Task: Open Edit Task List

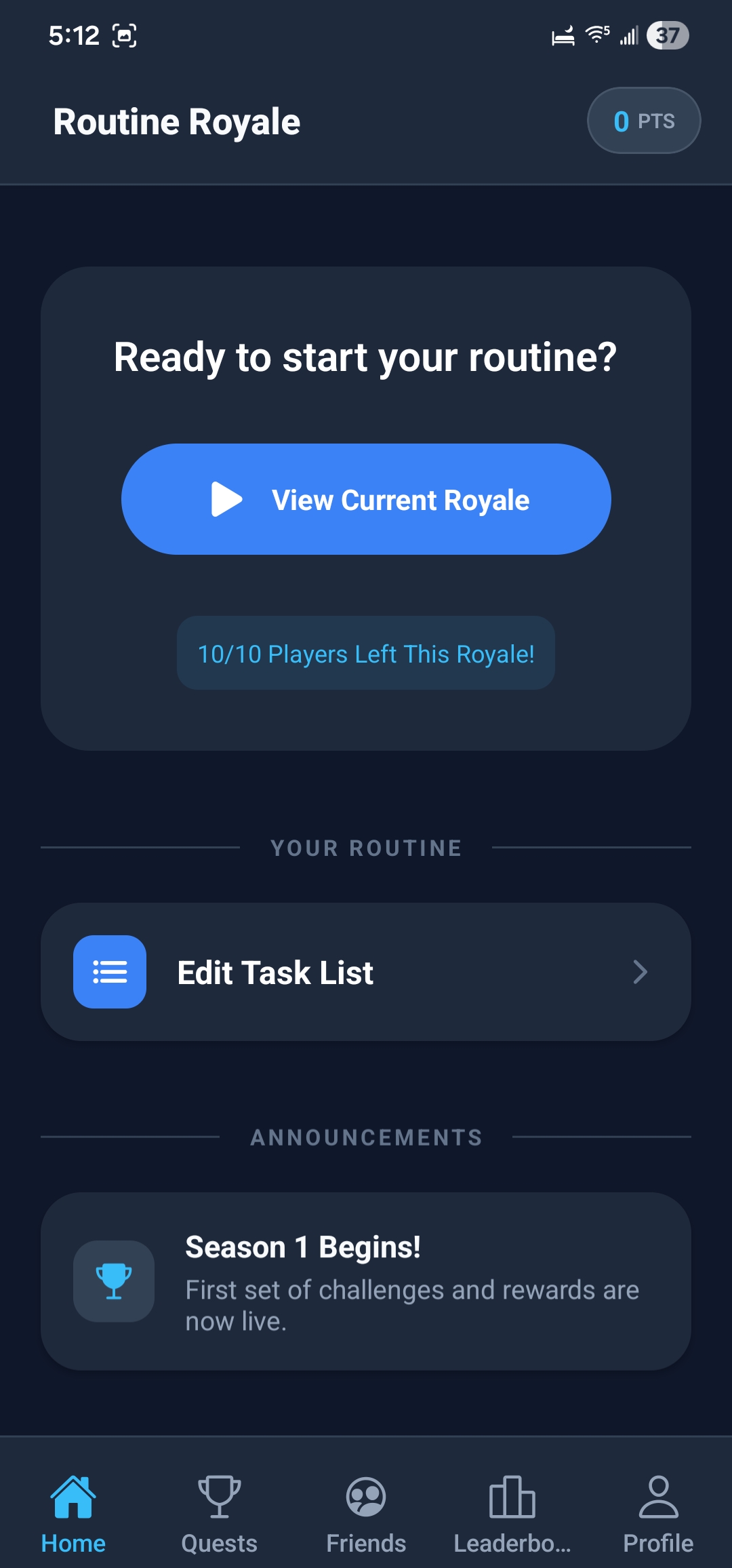Action: coord(366,972)
